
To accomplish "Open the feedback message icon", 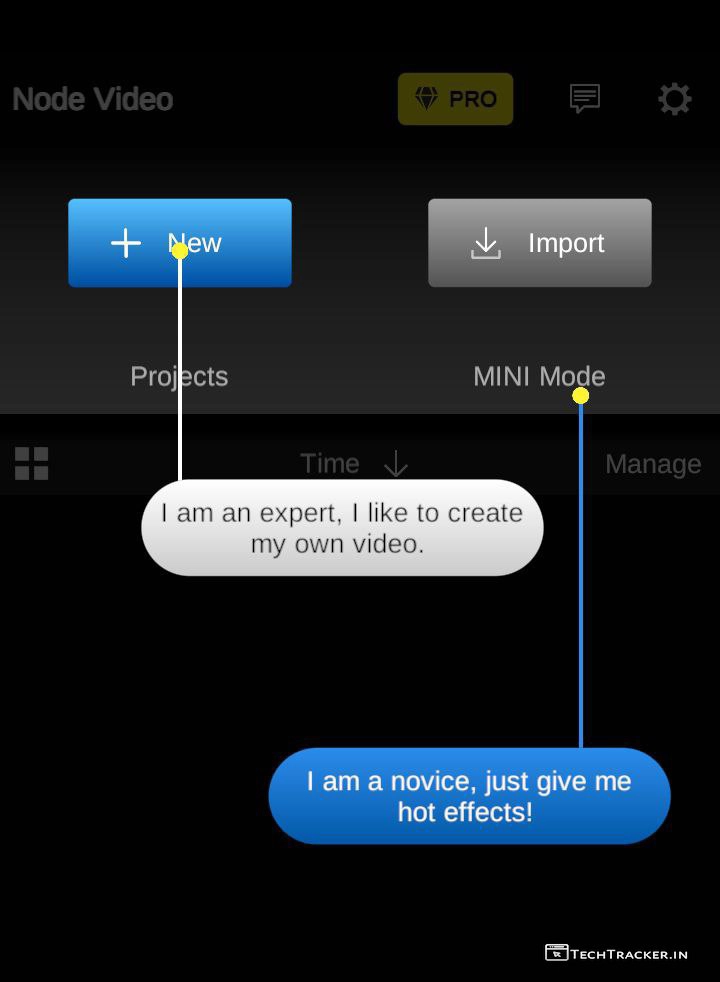I will coord(585,99).
